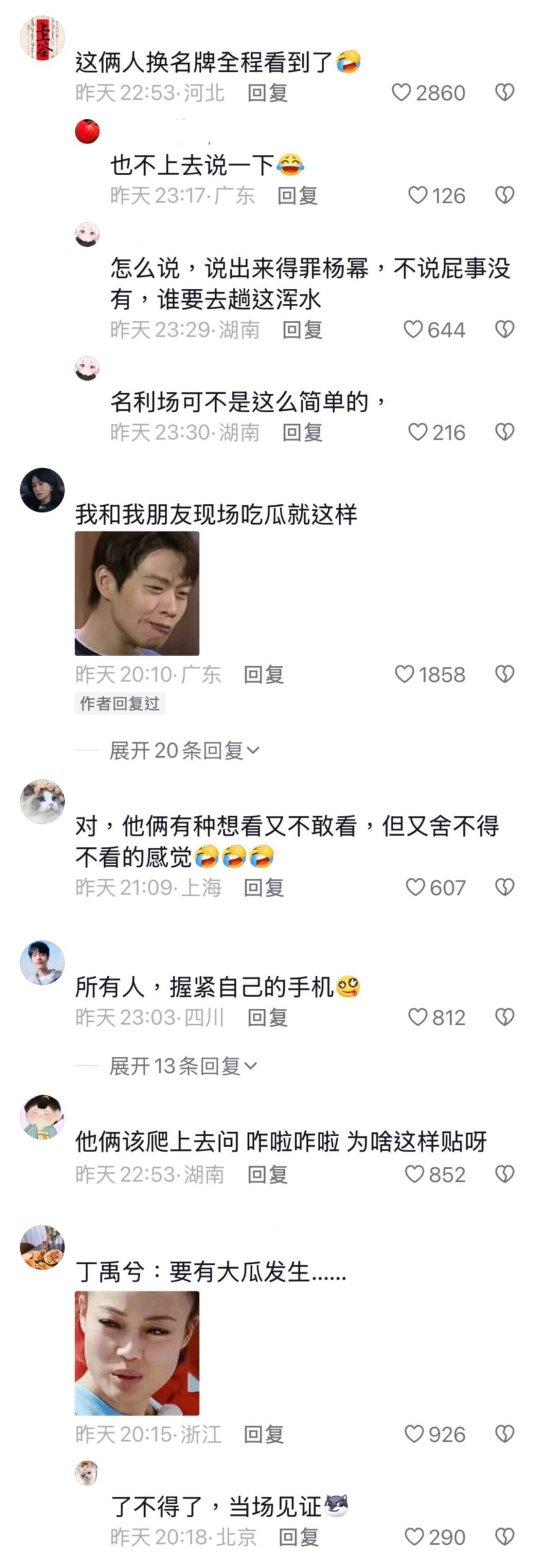Expand the 20 replies
Viewport: 536px width, 1568px height.
point(184,750)
